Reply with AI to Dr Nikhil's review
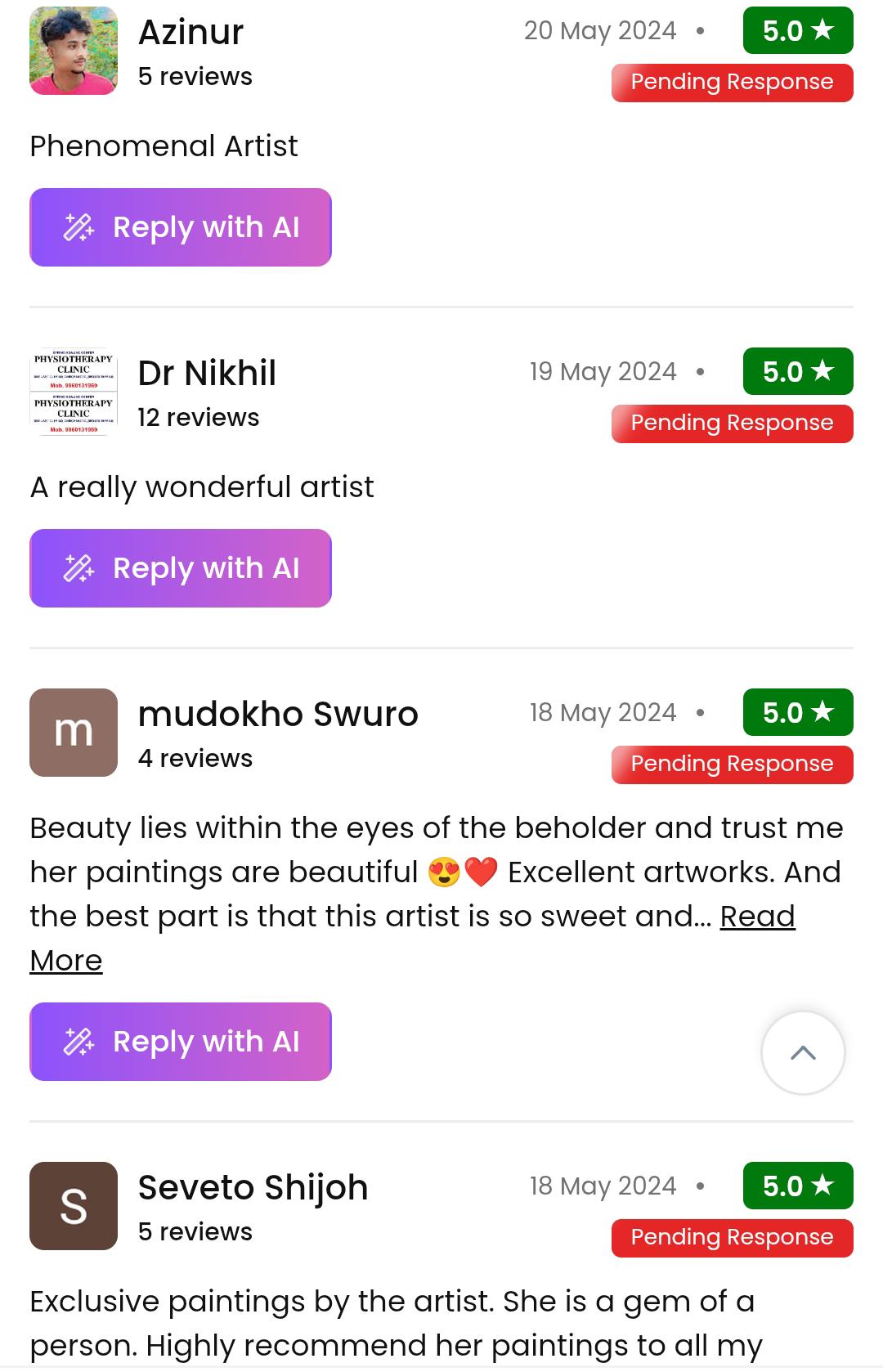 (x=181, y=568)
